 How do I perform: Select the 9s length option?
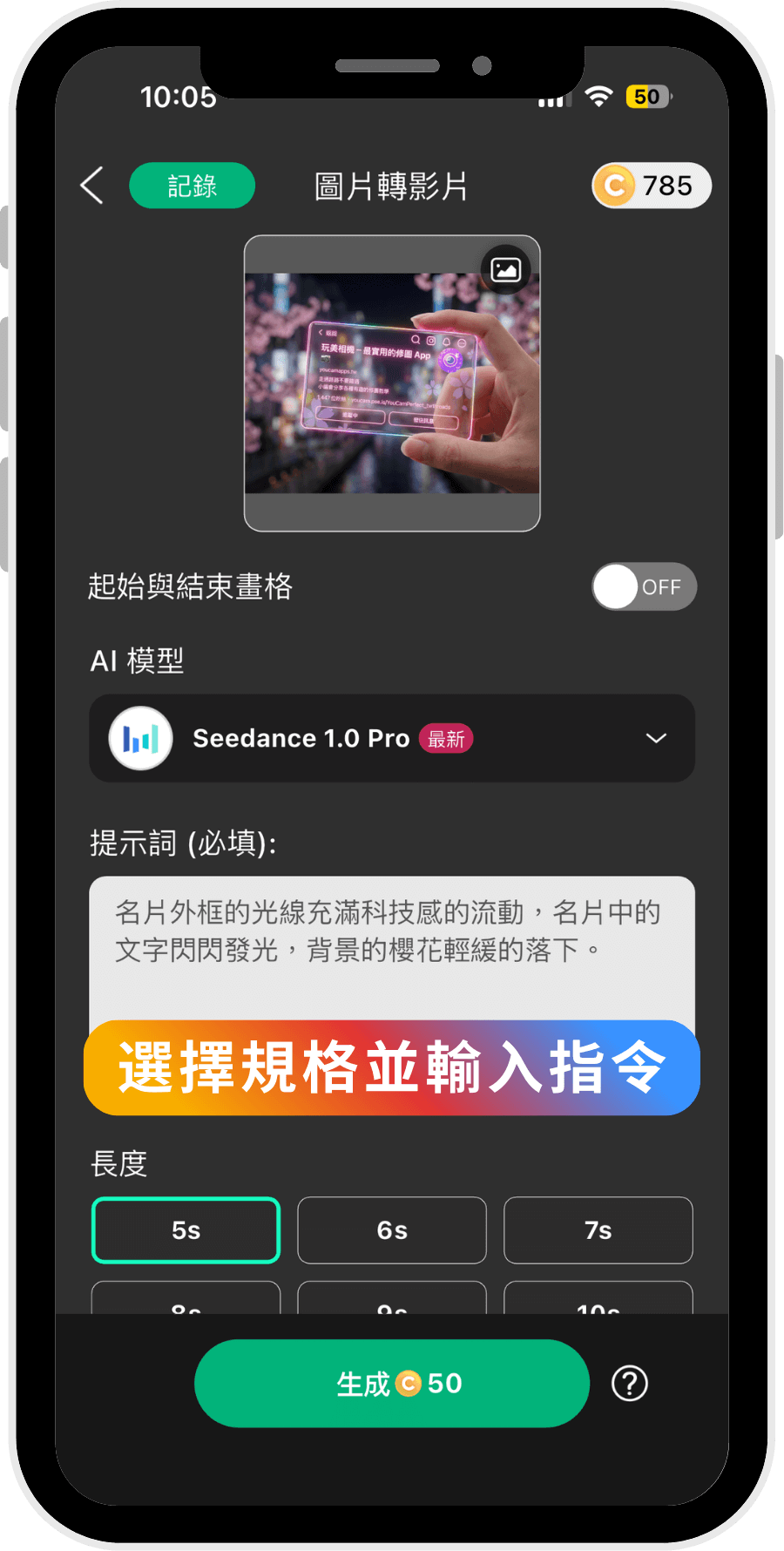pos(391,1305)
